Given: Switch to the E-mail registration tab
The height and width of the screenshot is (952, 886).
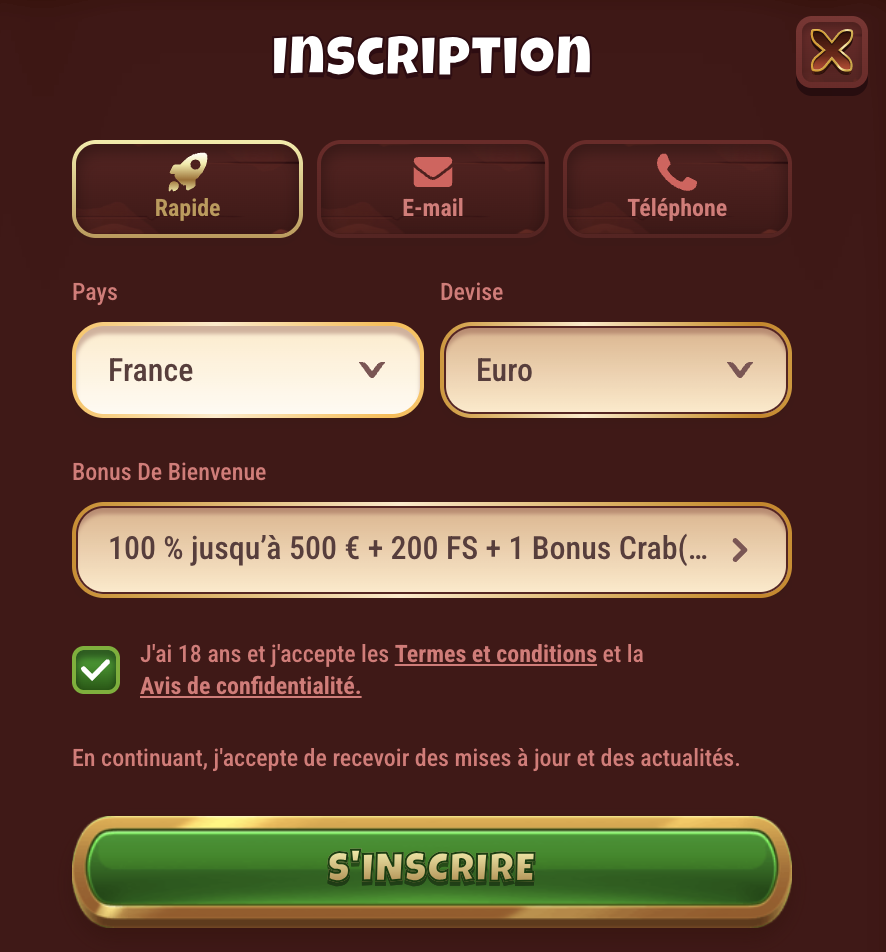Looking at the screenshot, I should (432, 188).
